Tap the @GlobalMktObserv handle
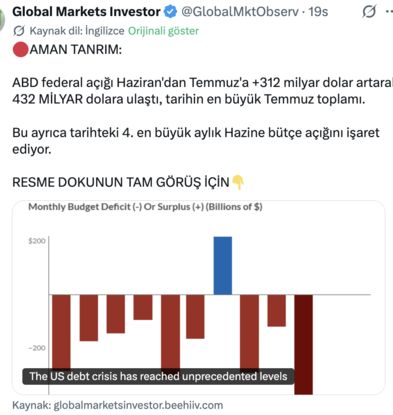This screenshot has height=415, width=393. click(x=240, y=12)
